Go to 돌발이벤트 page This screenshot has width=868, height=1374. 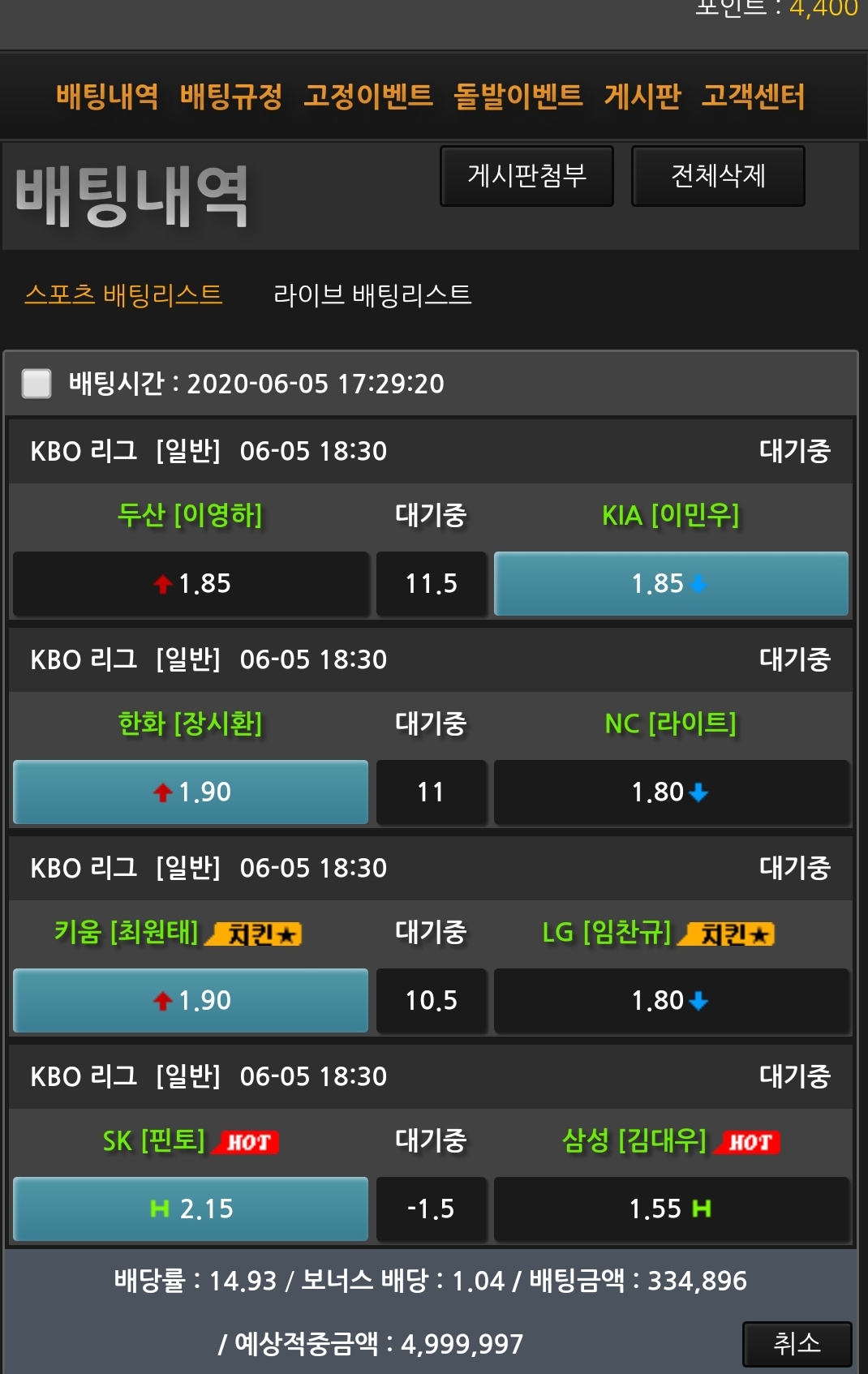[x=518, y=97]
